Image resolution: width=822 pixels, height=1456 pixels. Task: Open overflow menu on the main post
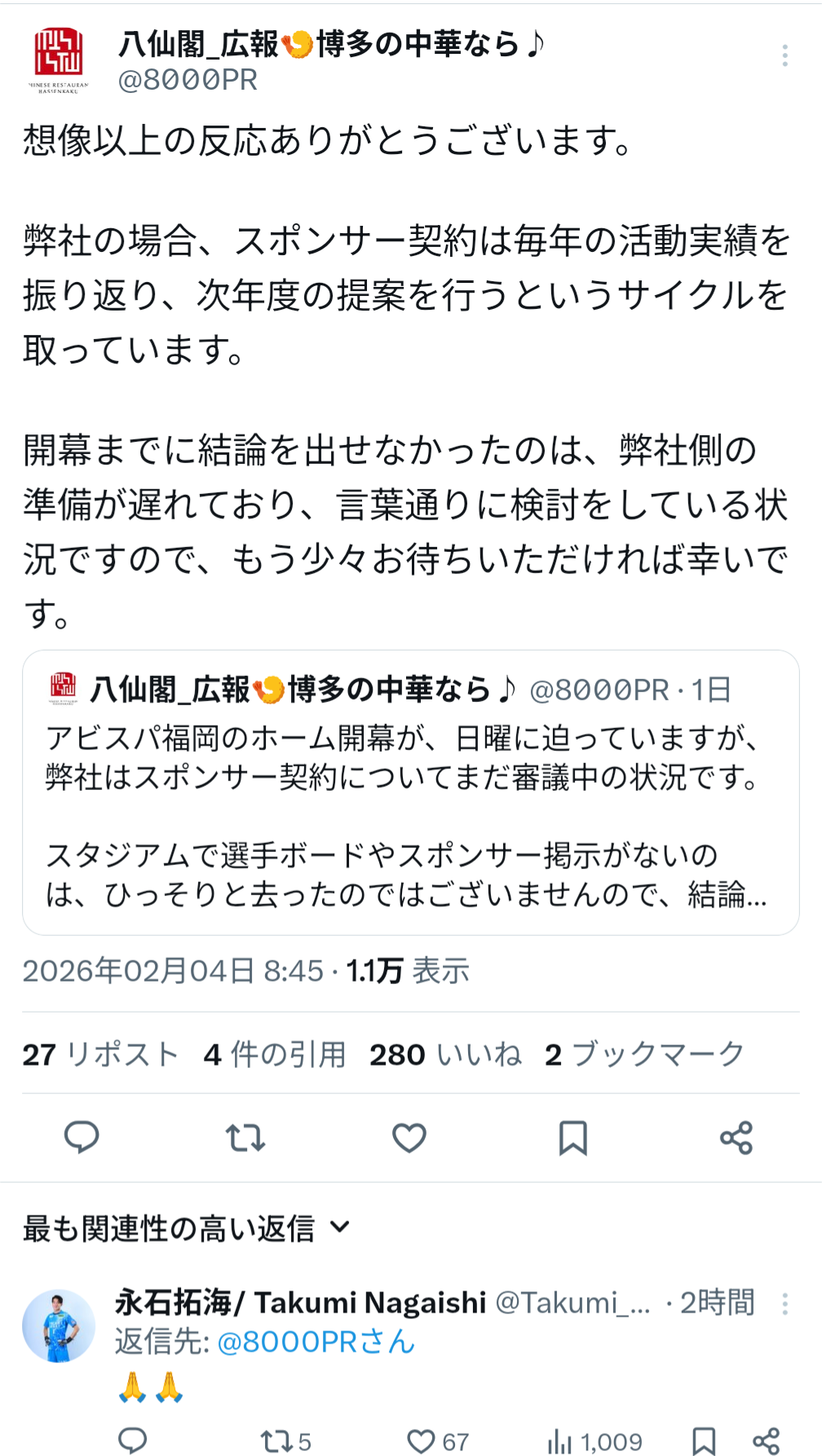784,55
